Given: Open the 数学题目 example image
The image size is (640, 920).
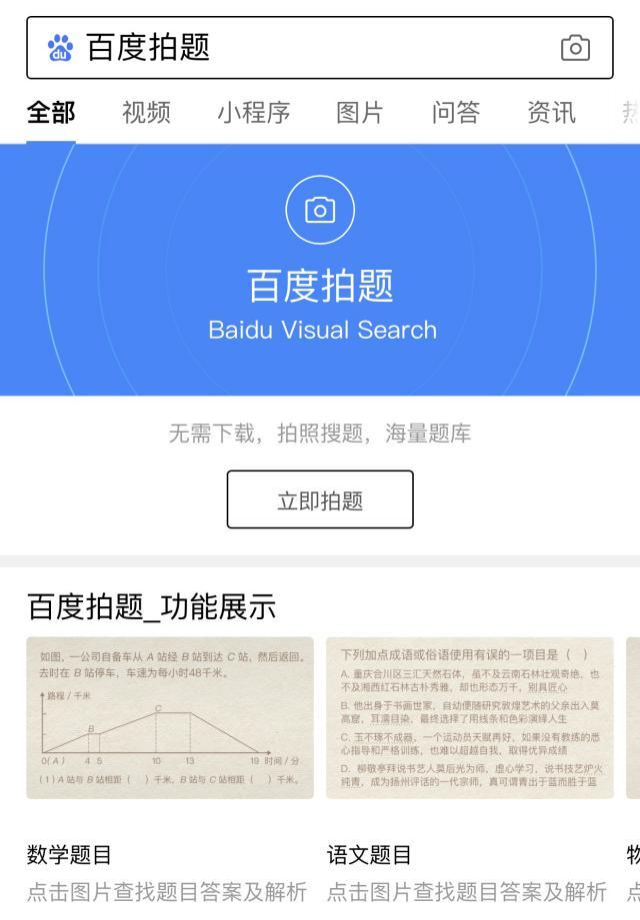Looking at the screenshot, I should 170,718.
